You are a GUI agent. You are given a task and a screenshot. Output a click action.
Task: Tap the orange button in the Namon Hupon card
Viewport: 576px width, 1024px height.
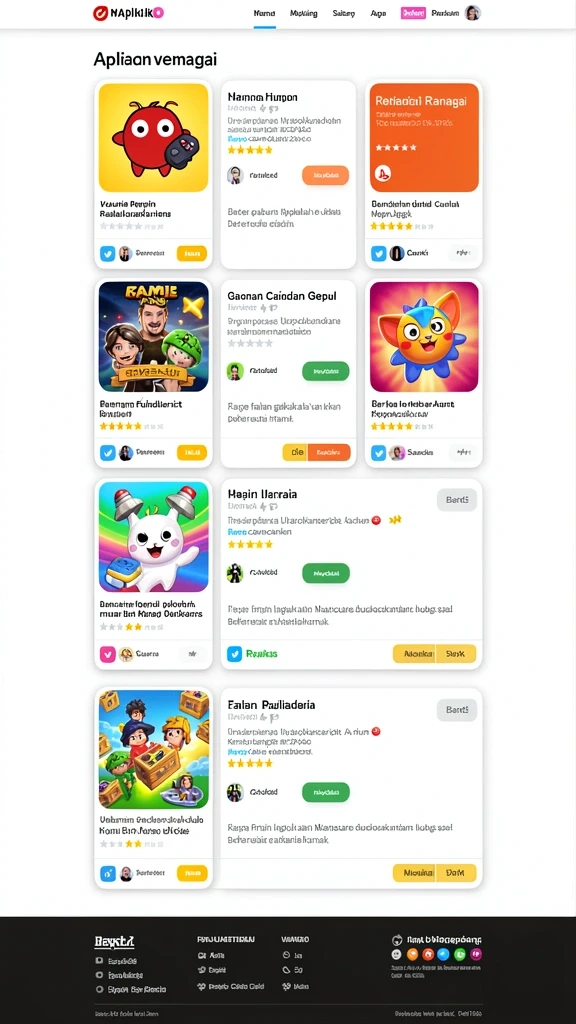[325, 175]
